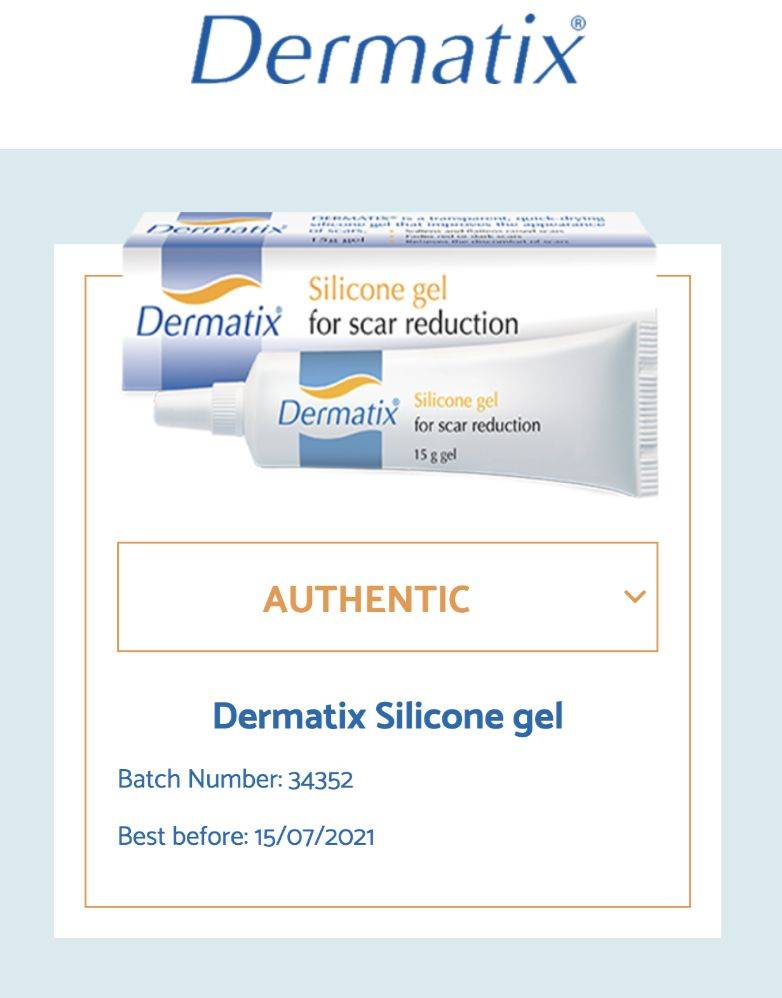Expand the AUTHENTIC dropdown
Viewport: 782px width, 998px height.
click(x=634, y=597)
